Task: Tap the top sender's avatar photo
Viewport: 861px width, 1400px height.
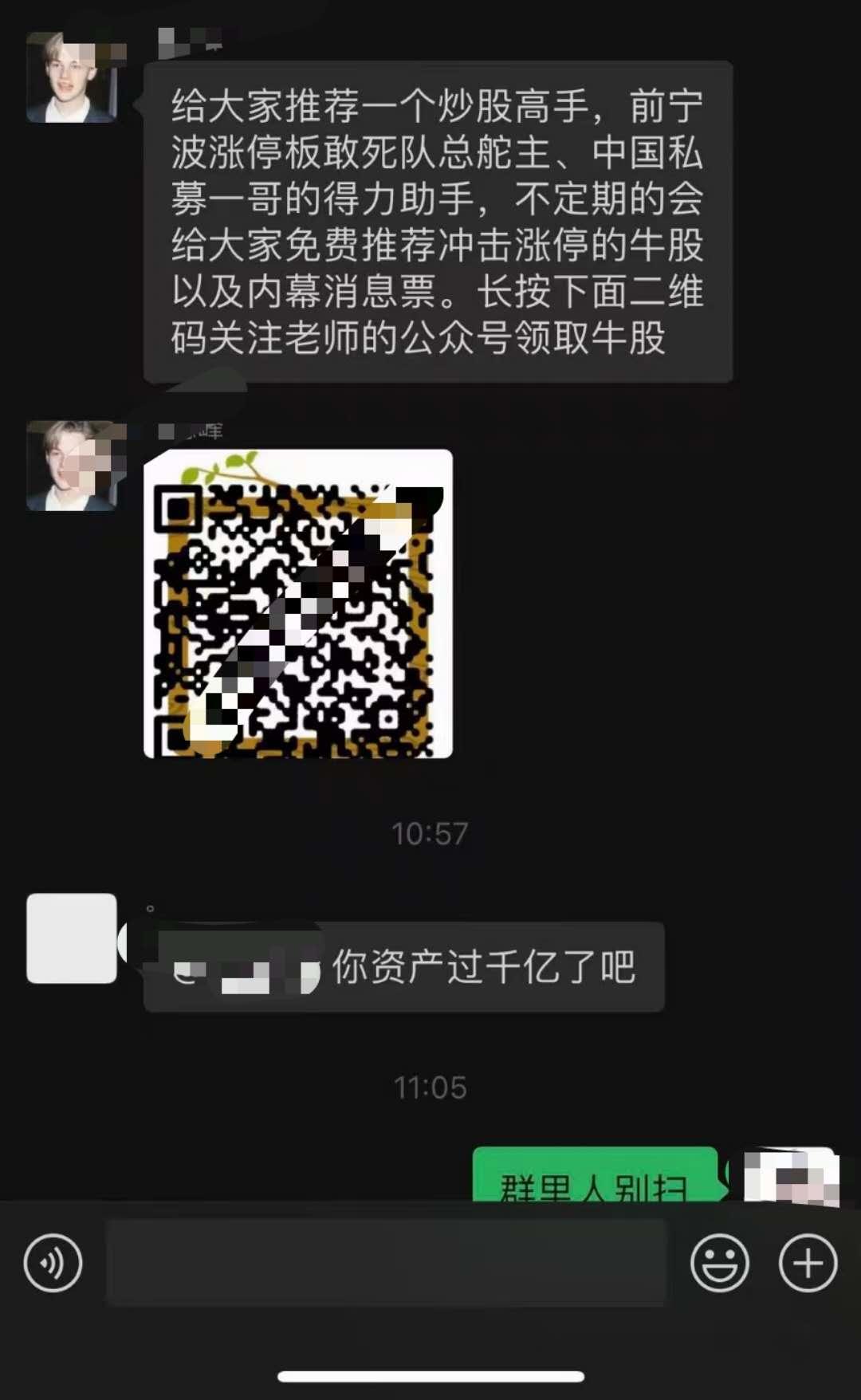Action: (76, 76)
